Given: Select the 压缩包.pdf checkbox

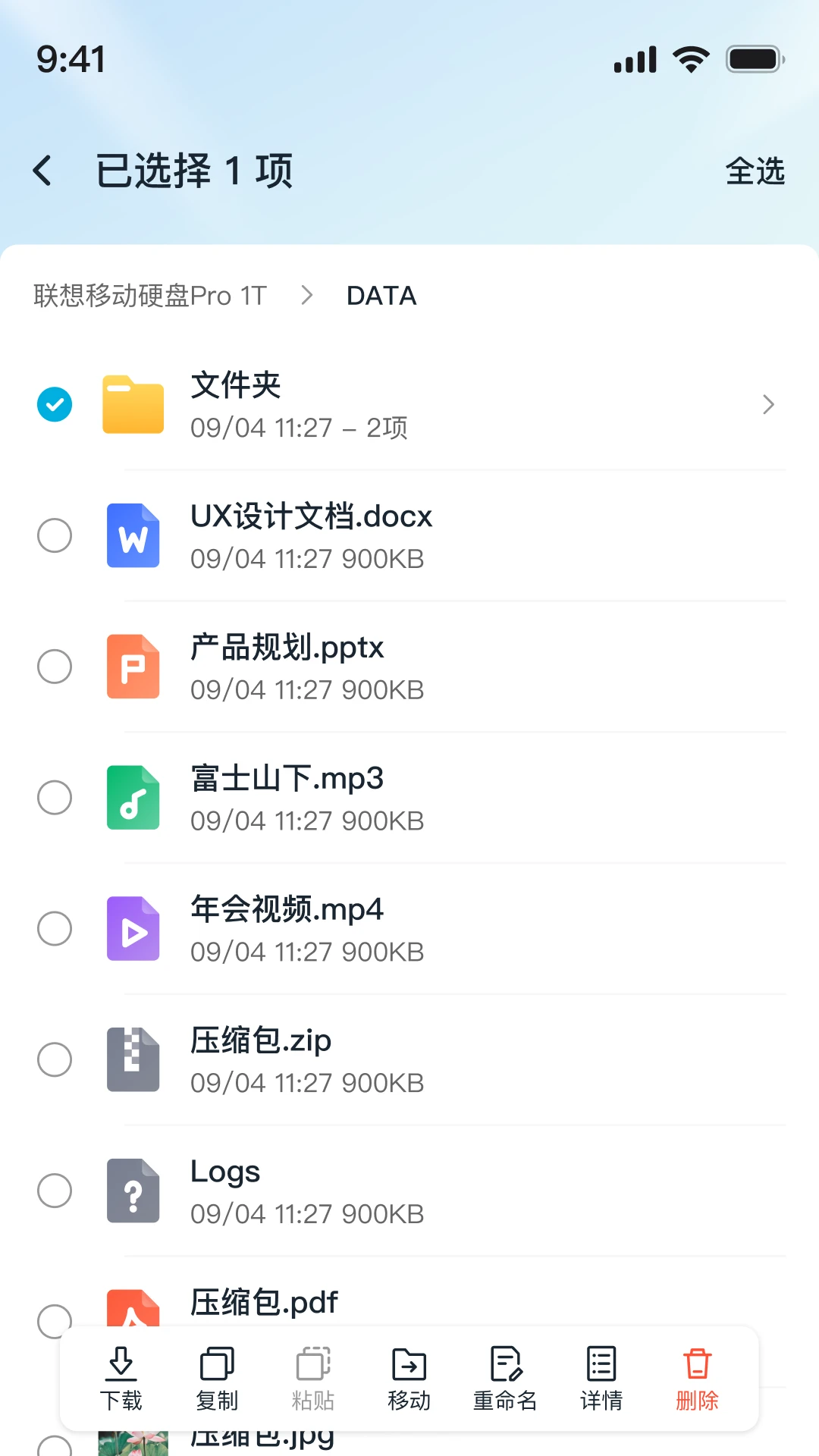Looking at the screenshot, I should pos(54,1321).
